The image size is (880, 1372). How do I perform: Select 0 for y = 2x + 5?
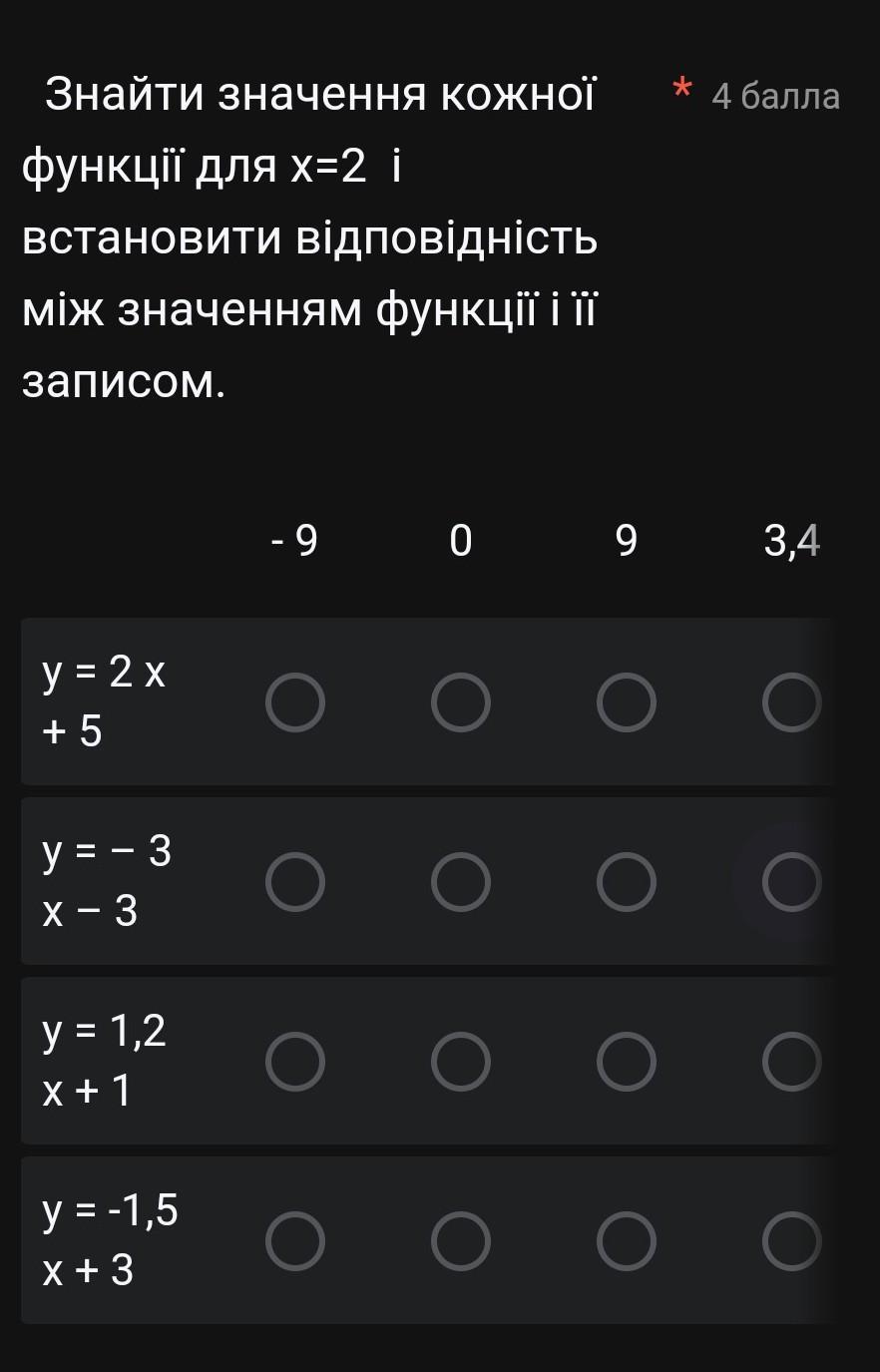[x=461, y=702]
